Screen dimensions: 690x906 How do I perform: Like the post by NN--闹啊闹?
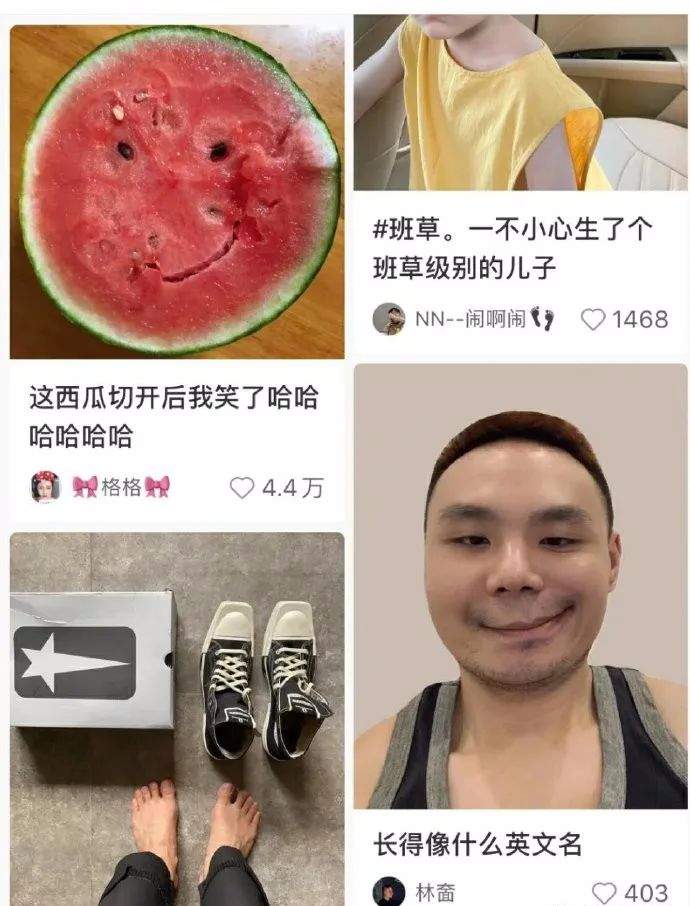click(596, 319)
